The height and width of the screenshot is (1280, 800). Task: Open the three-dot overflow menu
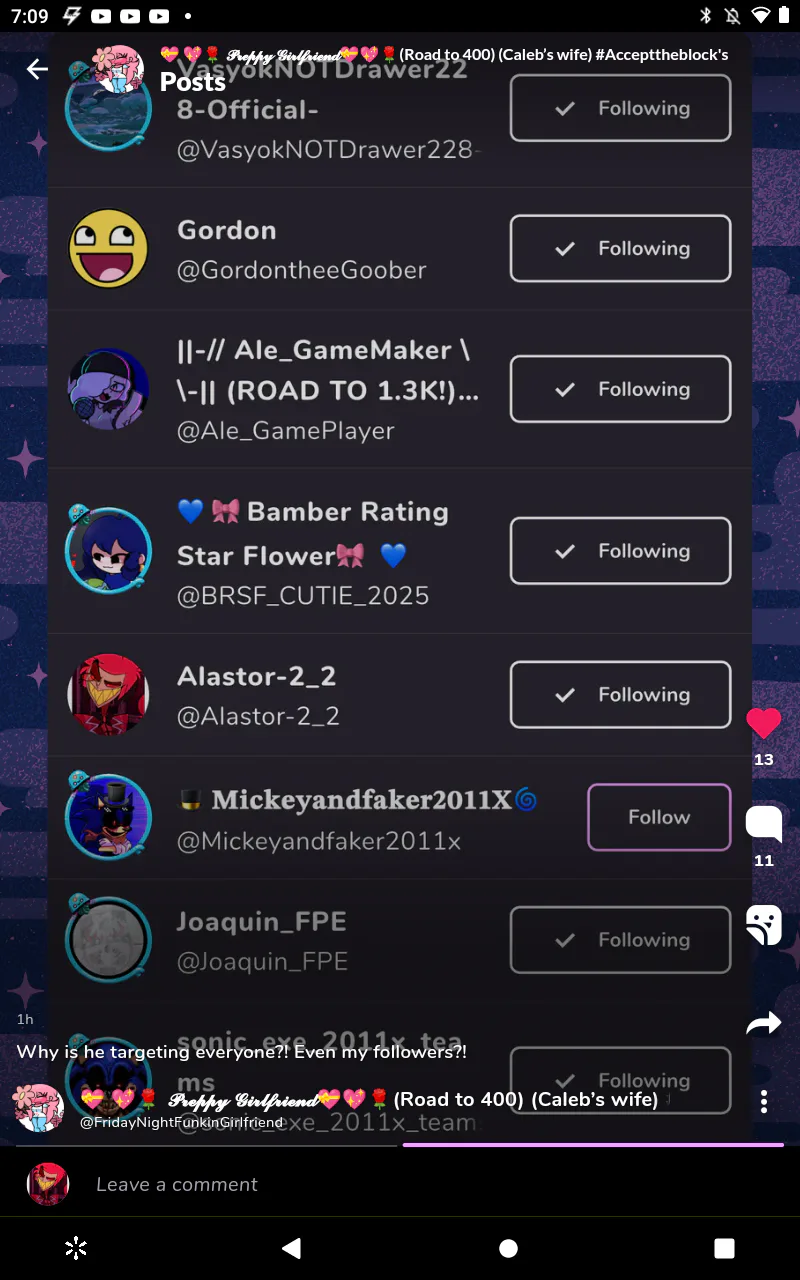(763, 1102)
